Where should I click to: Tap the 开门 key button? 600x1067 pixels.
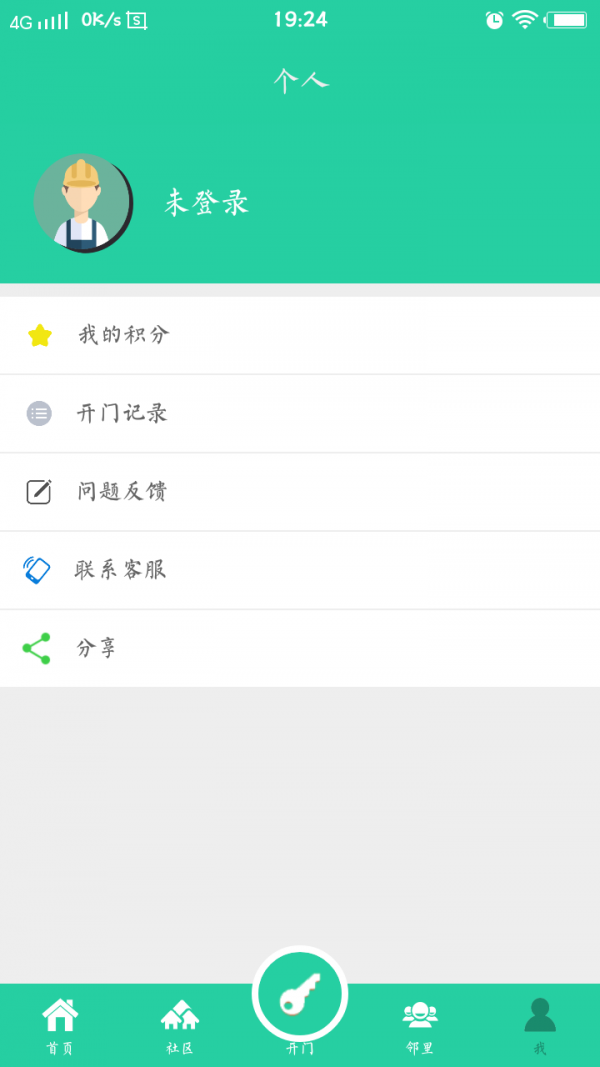300,995
